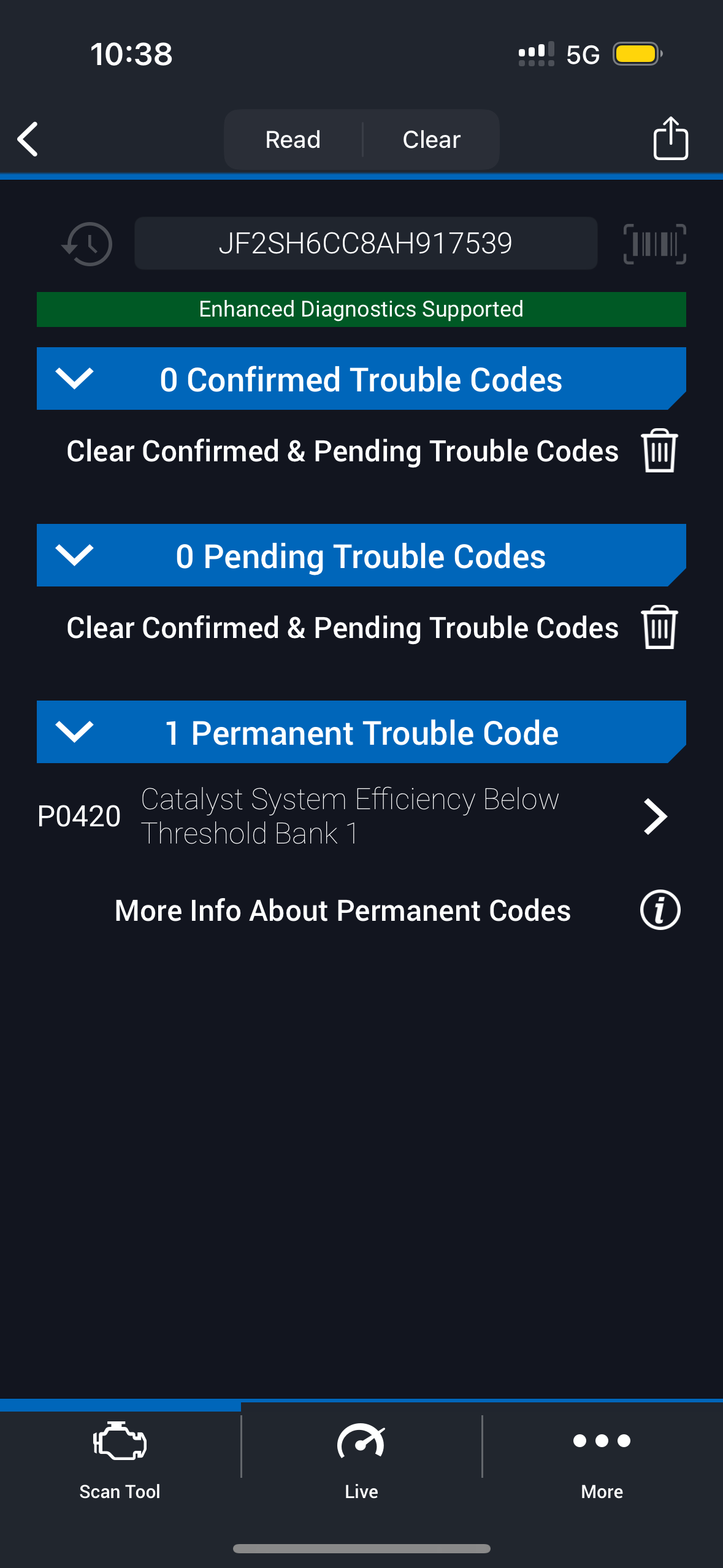
Task: Tap the trash icon under Pending Trouble Codes
Action: pos(659,627)
